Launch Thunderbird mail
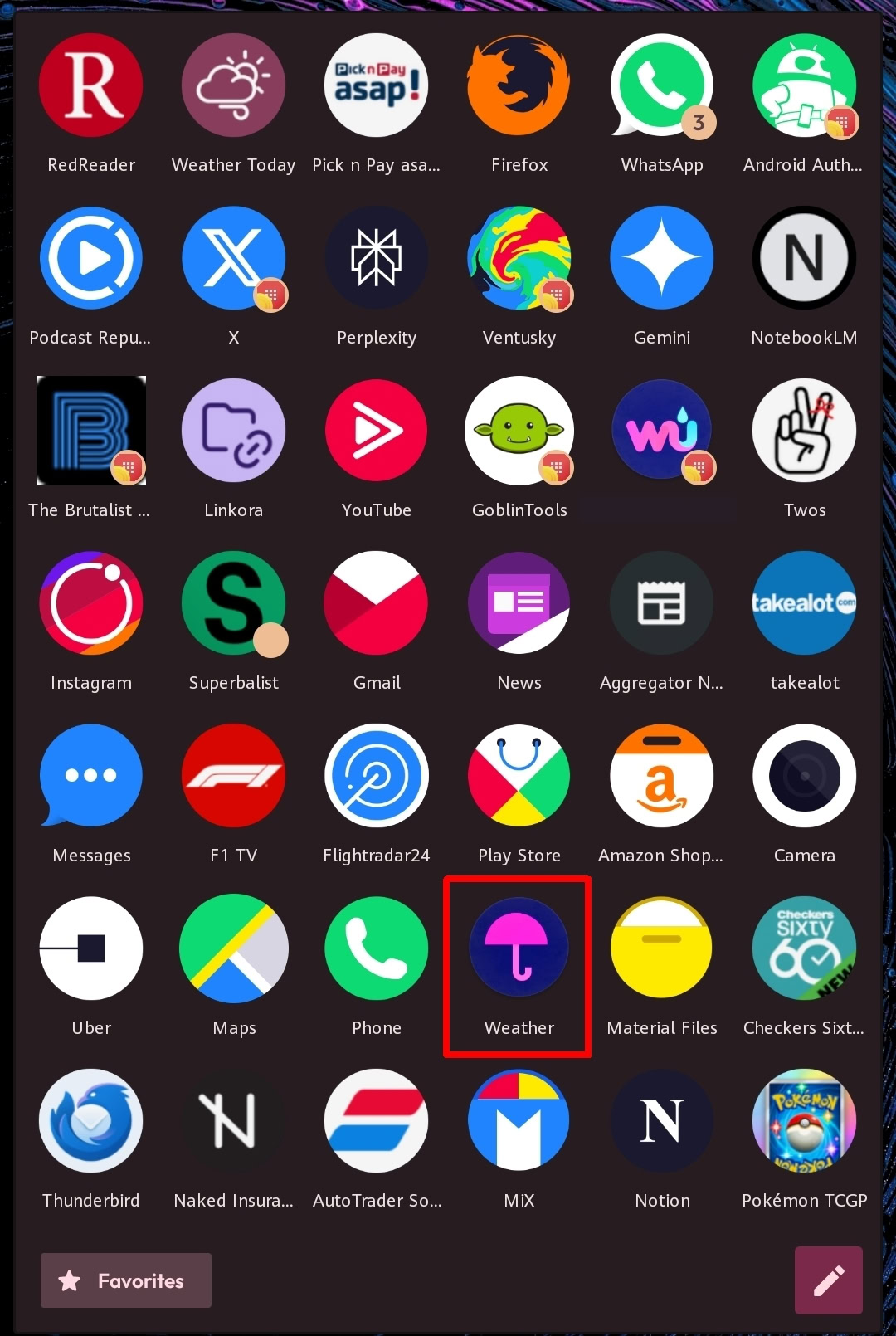 [x=91, y=1121]
